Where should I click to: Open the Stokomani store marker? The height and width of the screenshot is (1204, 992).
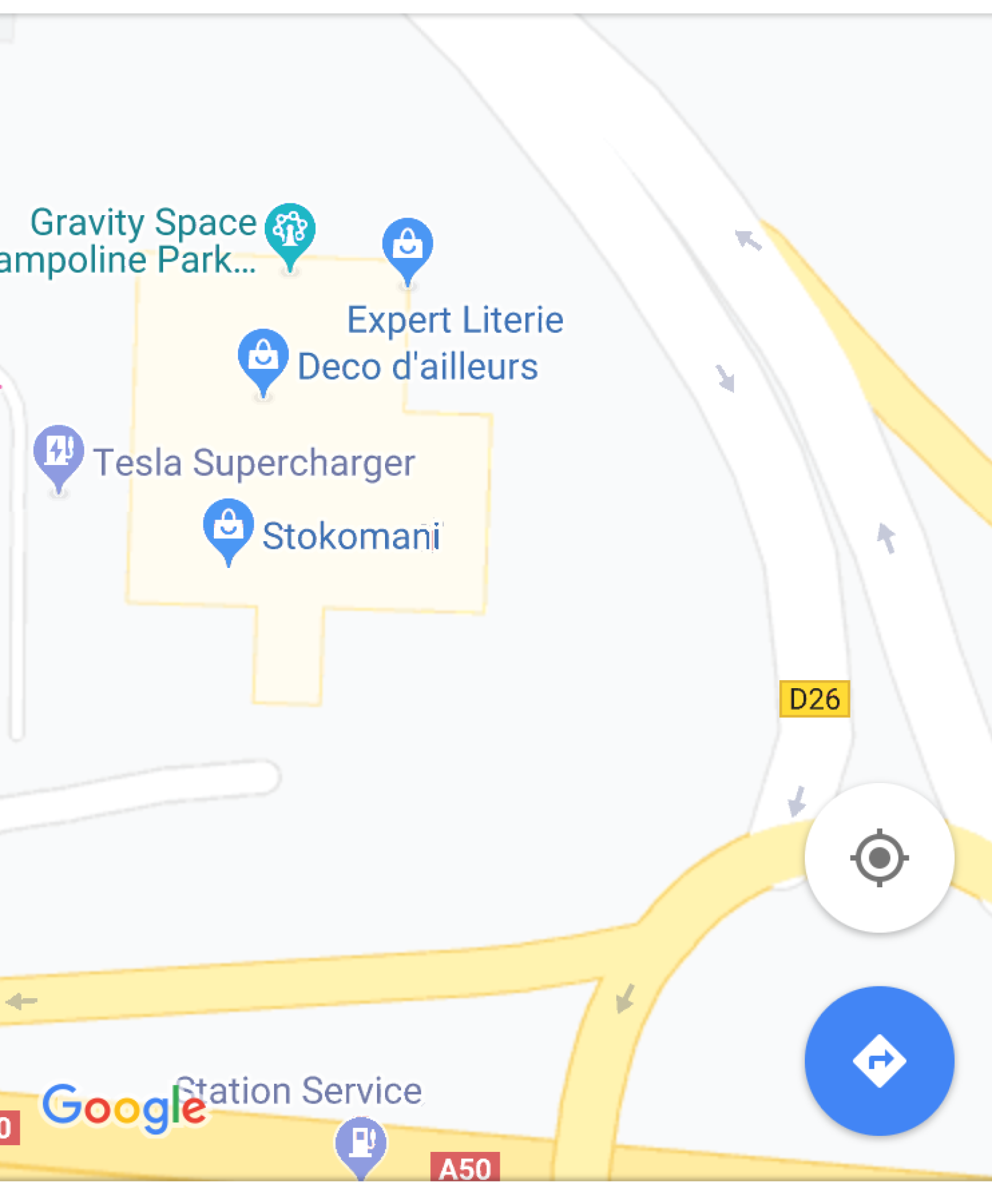(228, 526)
